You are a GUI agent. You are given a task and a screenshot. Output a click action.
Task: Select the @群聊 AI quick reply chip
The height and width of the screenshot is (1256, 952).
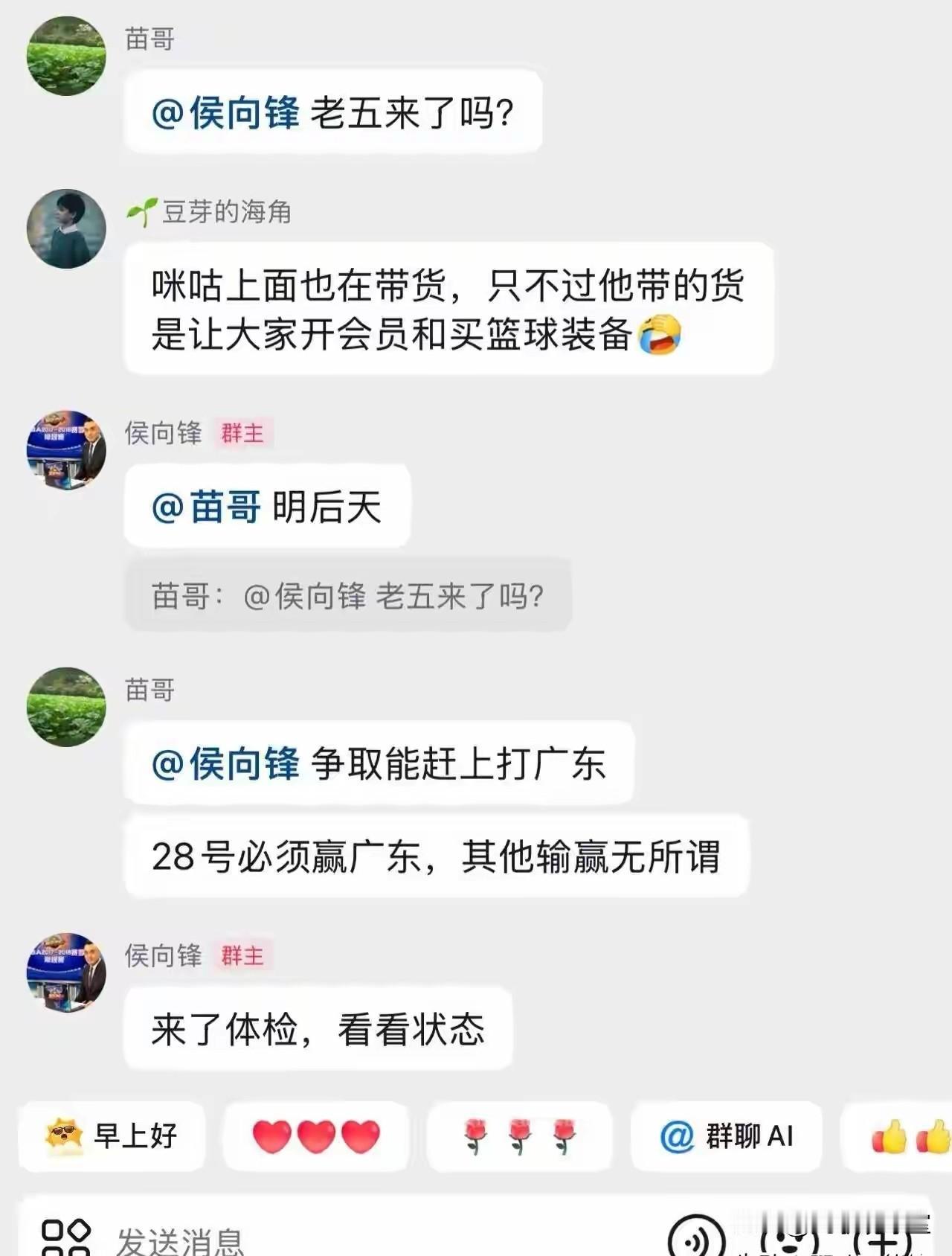[x=726, y=1134]
